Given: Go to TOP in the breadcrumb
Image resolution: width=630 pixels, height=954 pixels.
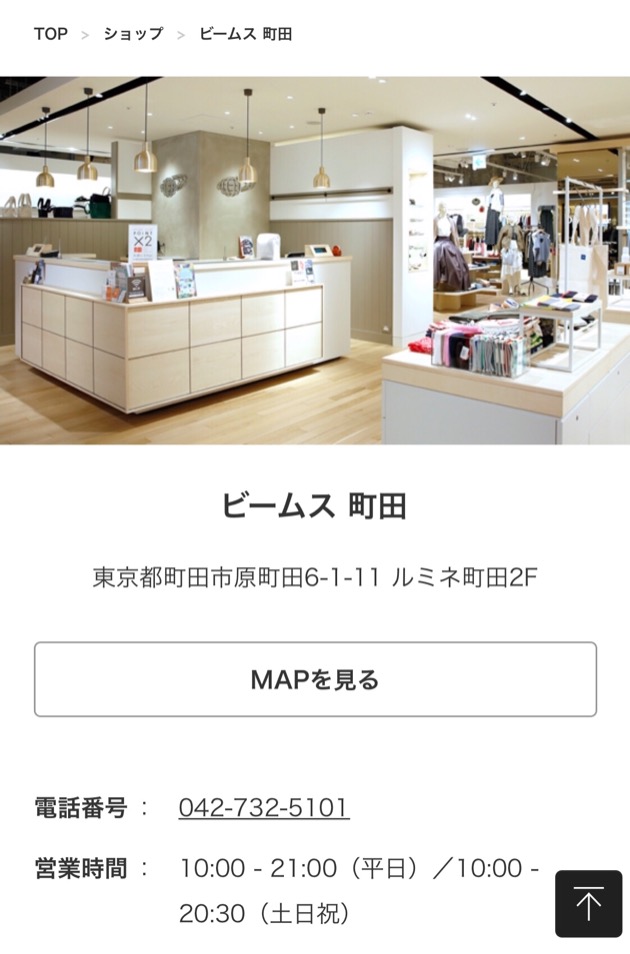Looking at the screenshot, I should pos(51,34).
